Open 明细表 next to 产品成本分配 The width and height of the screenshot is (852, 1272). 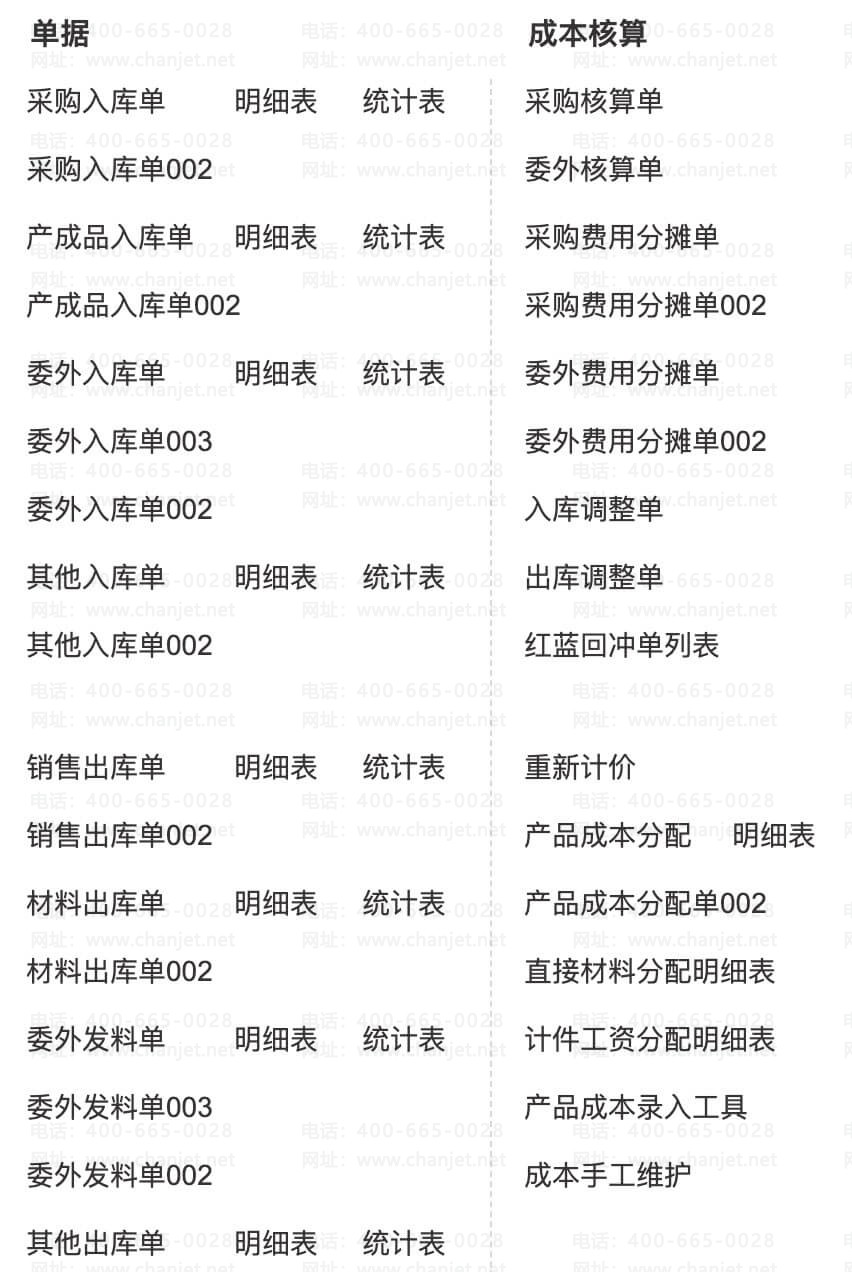click(774, 836)
